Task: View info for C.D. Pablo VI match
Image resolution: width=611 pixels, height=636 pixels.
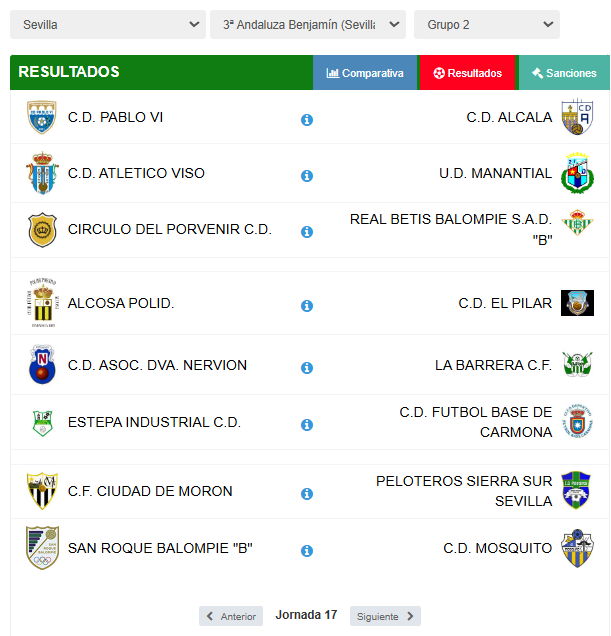Action: [x=307, y=120]
